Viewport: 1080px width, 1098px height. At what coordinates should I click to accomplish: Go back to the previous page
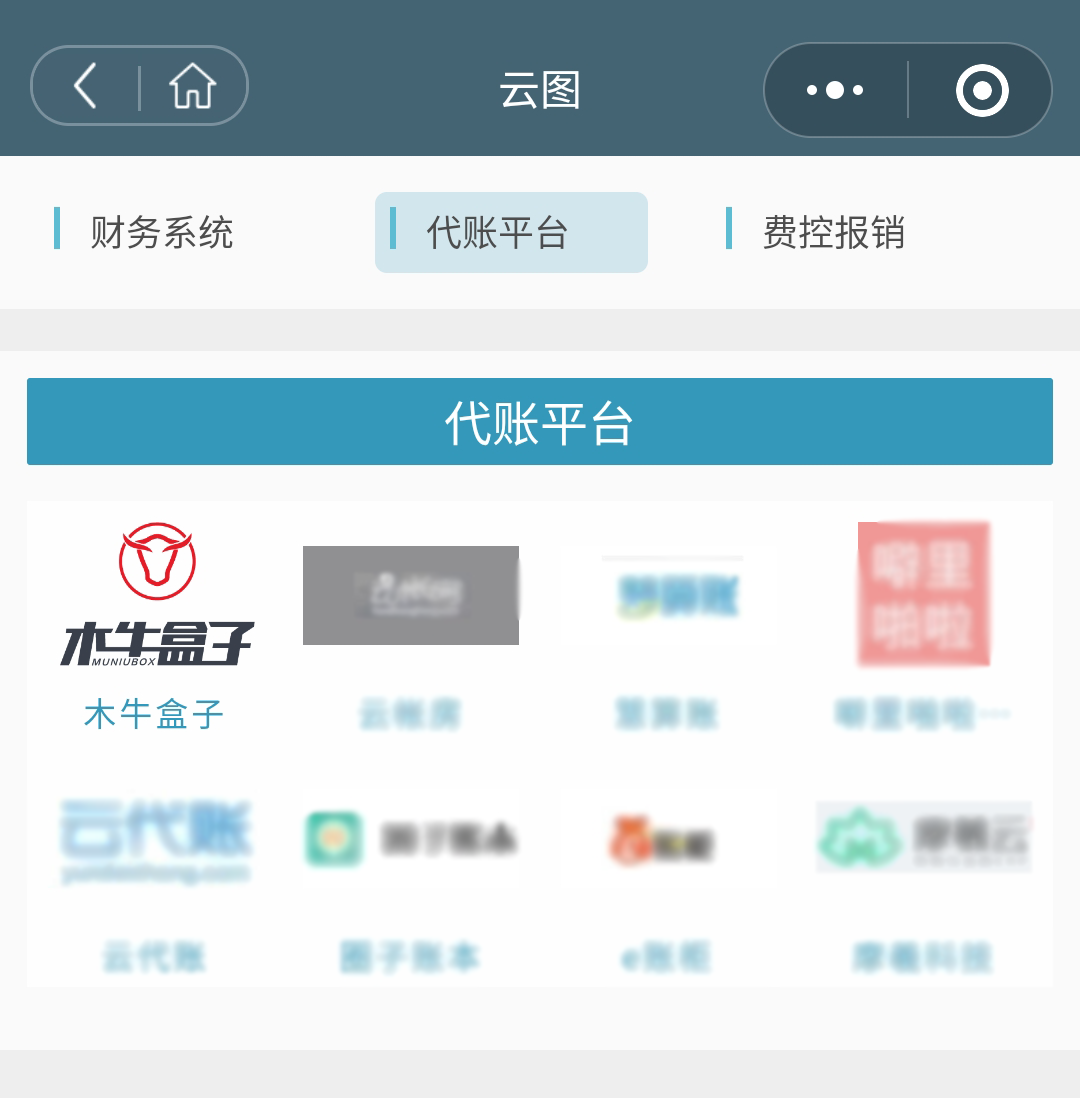pyautogui.click(x=86, y=86)
